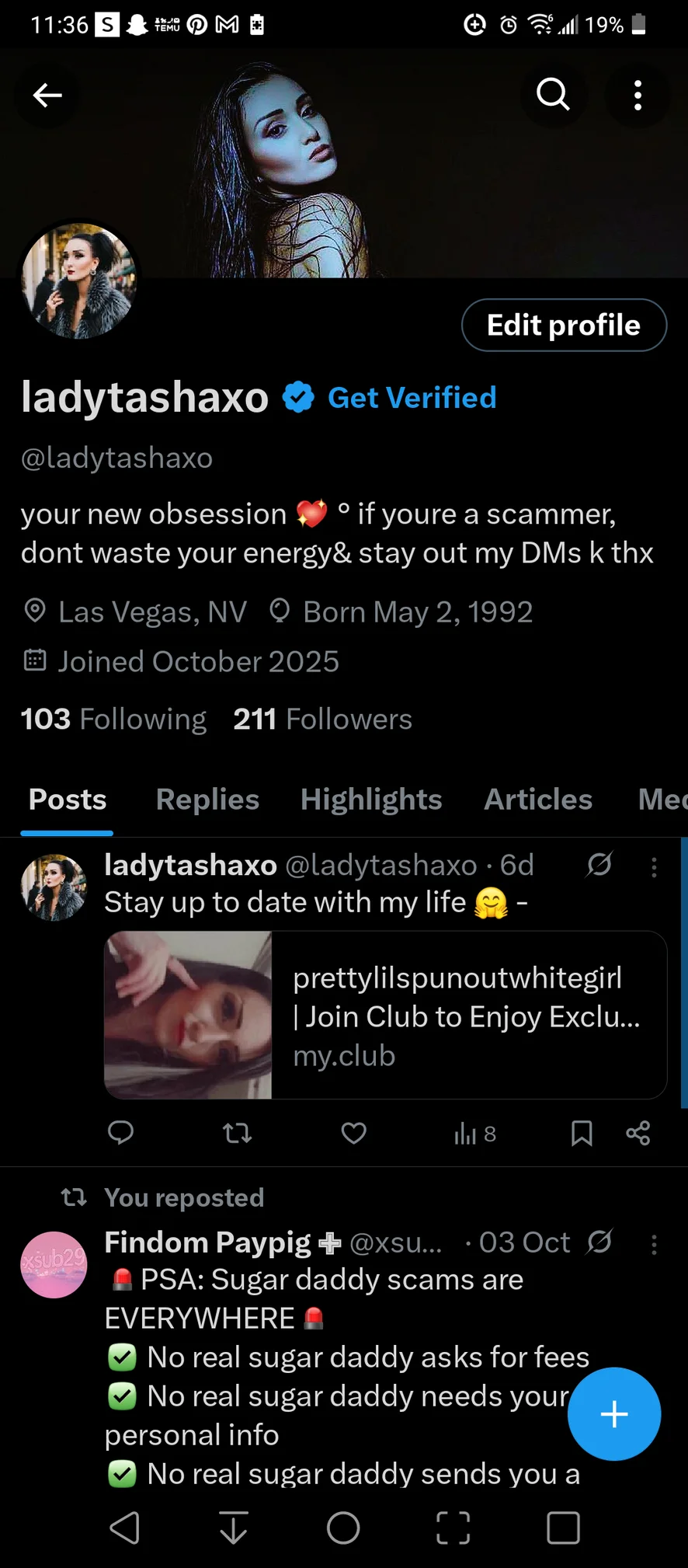Switch to the Articles tab
The height and width of the screenshot is (1568, 688).
tap(538, 800)
